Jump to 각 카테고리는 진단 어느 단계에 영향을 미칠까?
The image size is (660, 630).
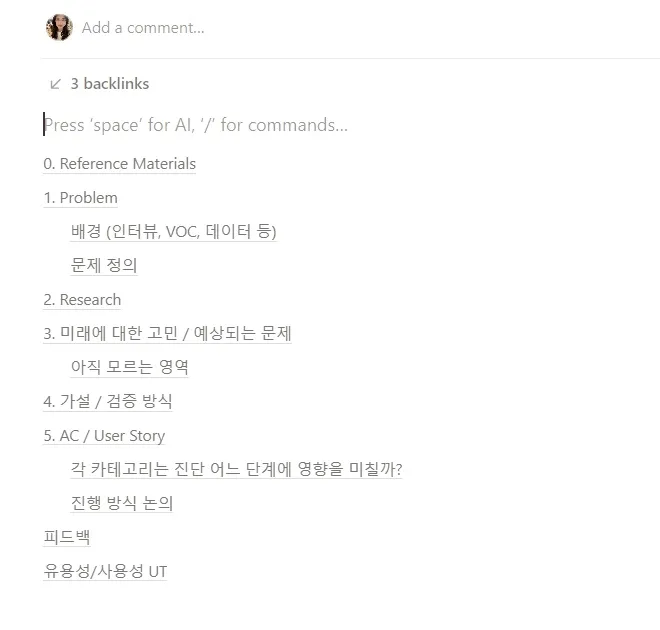pyautogui.click(x=237, y=469)
